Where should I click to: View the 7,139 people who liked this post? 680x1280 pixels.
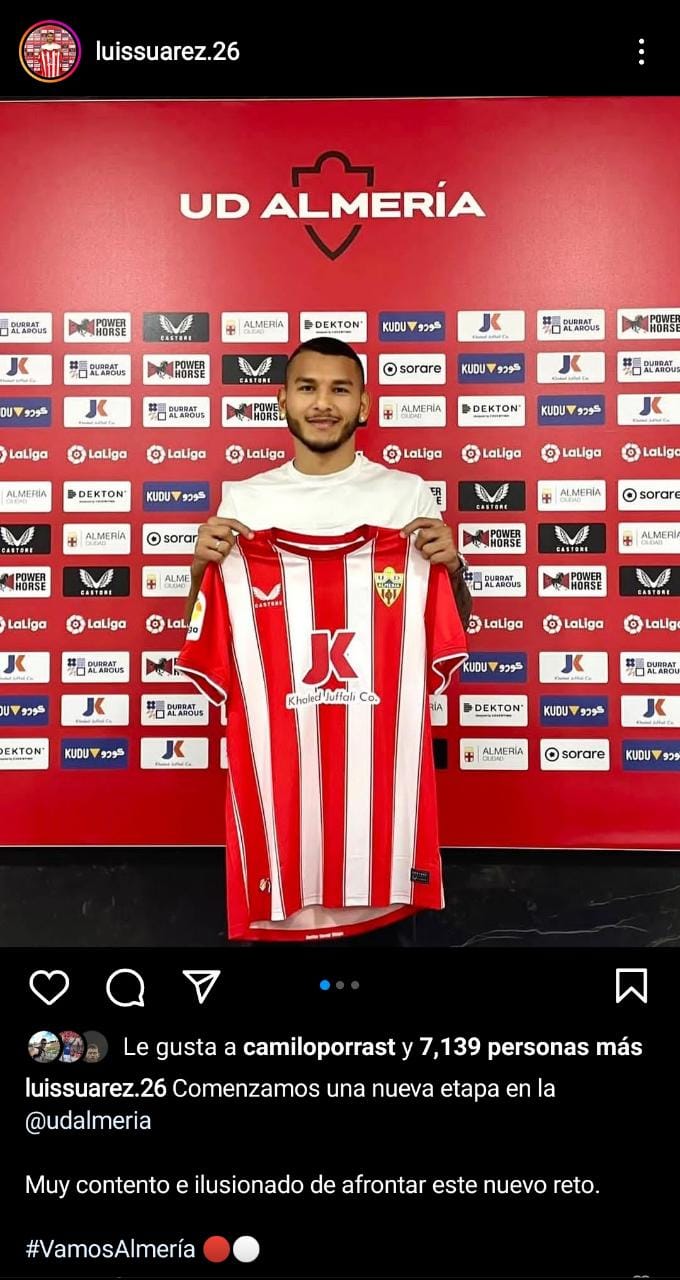pos(531,1047)
